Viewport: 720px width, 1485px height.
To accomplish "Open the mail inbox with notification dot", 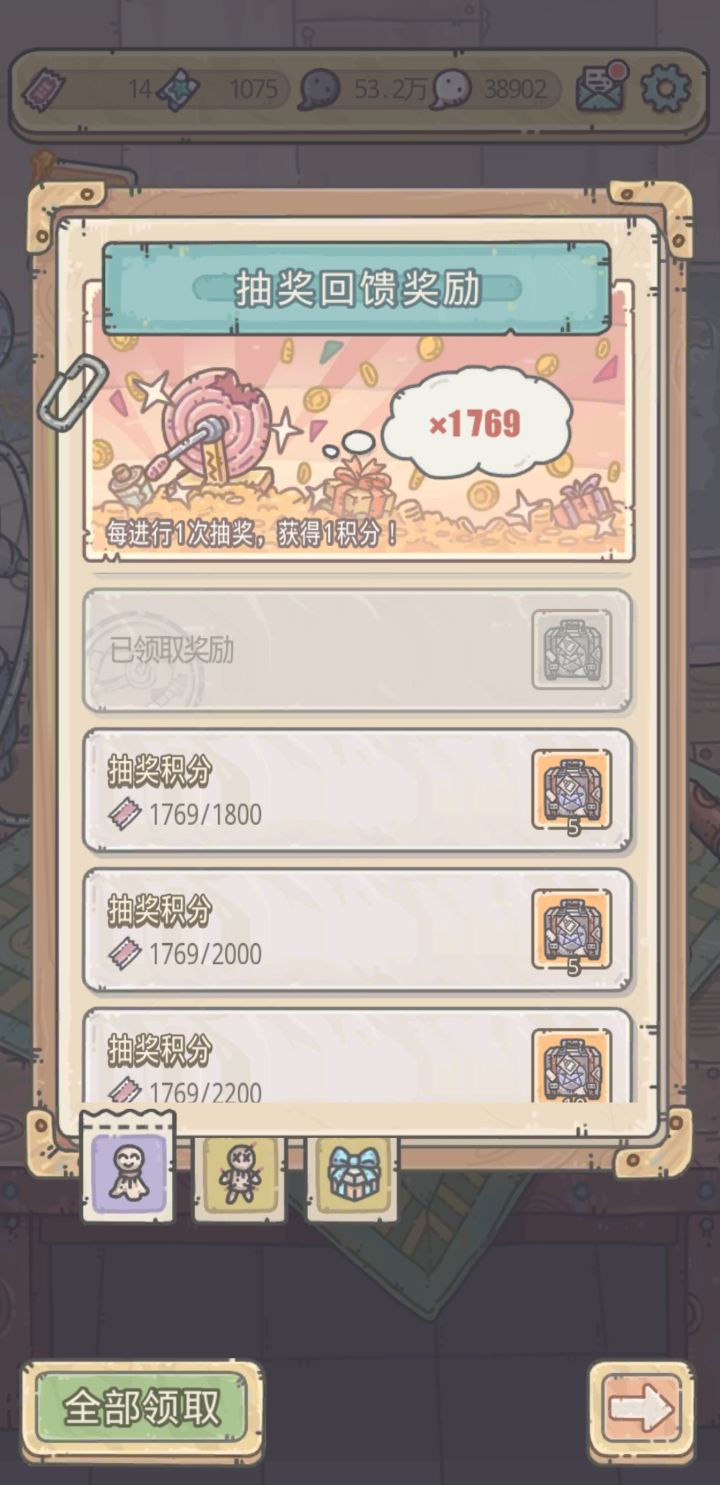I will [x=597, y=86].
